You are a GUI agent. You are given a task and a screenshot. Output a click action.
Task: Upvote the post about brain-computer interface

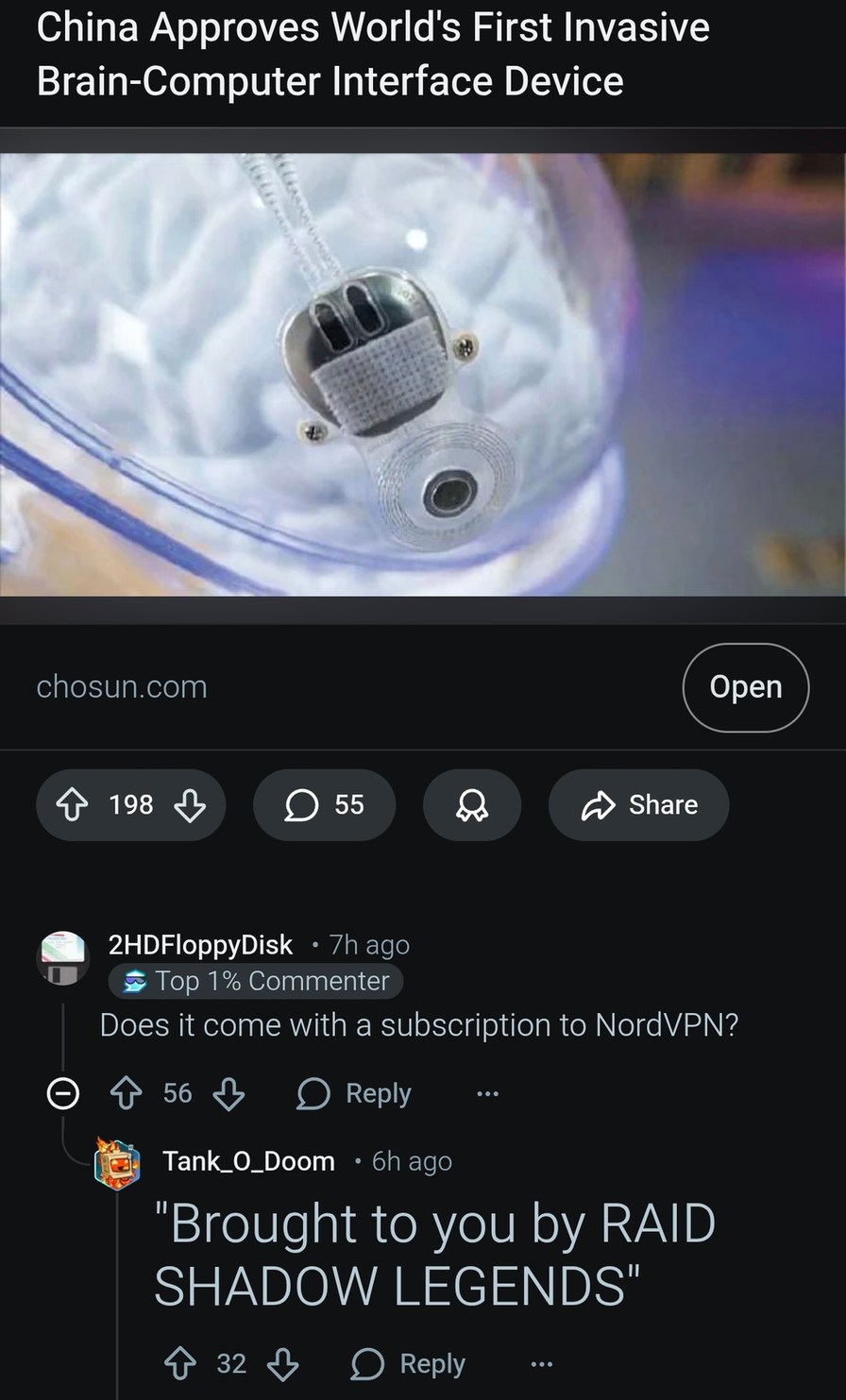[x=74, y=804]
